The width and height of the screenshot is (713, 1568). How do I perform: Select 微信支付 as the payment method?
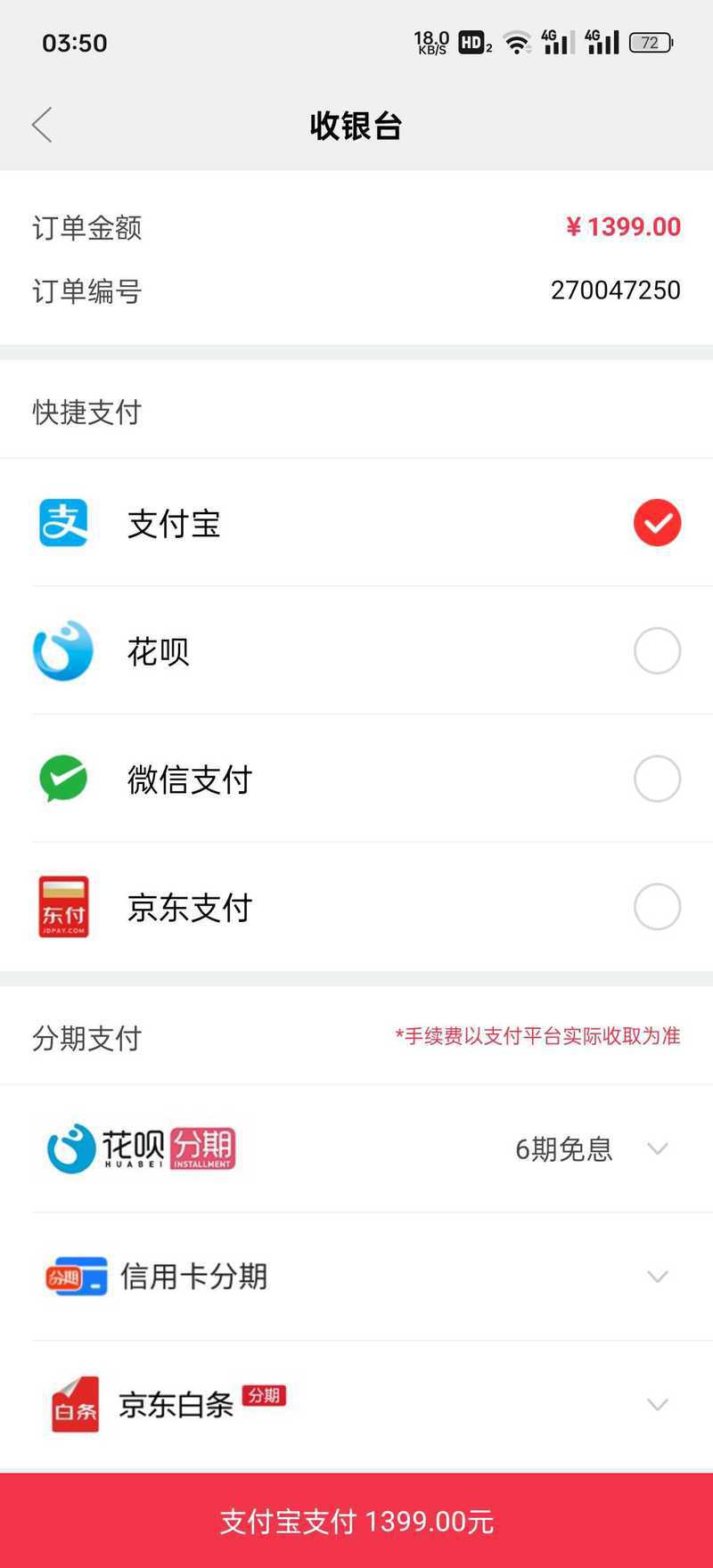tap(356, 779)
